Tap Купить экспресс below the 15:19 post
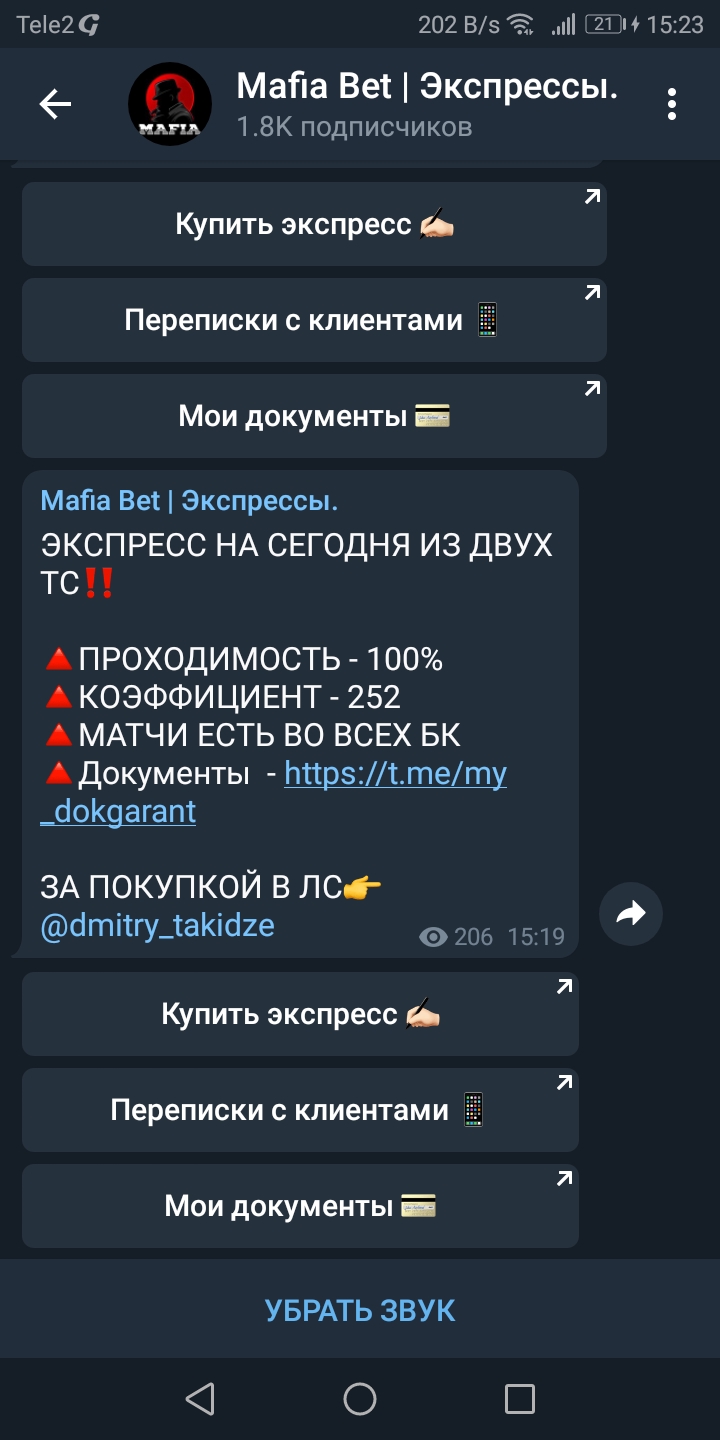 pos(300,1014)
